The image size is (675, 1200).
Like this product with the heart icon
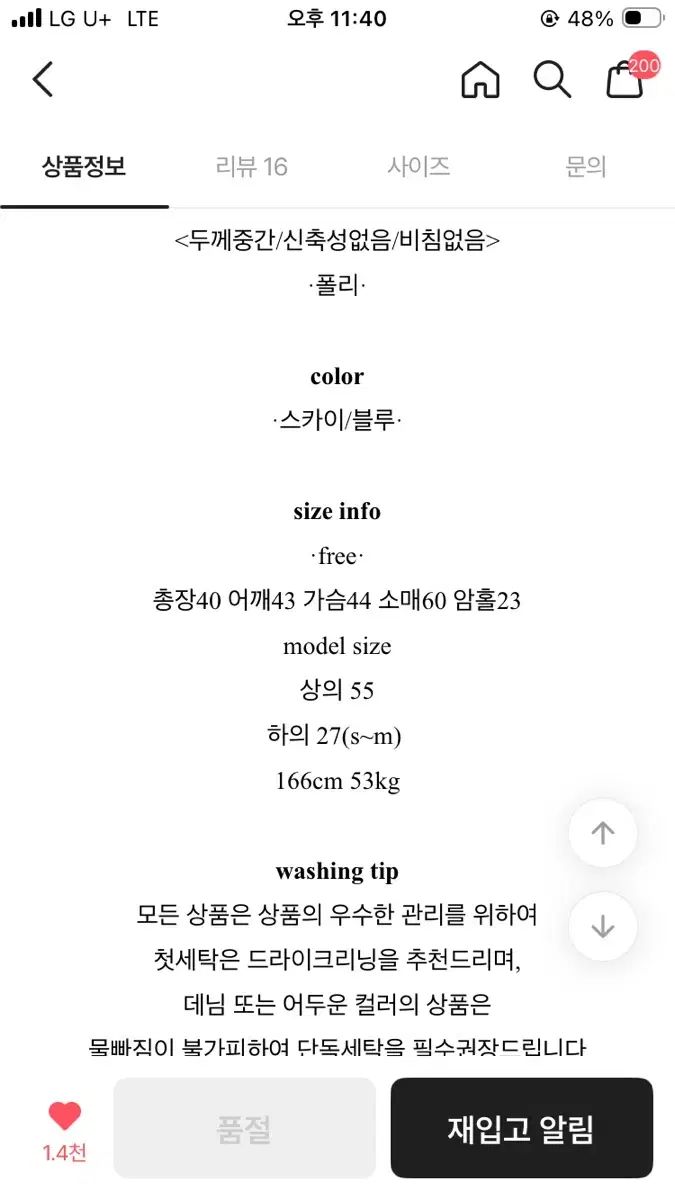click(65, 1117)
